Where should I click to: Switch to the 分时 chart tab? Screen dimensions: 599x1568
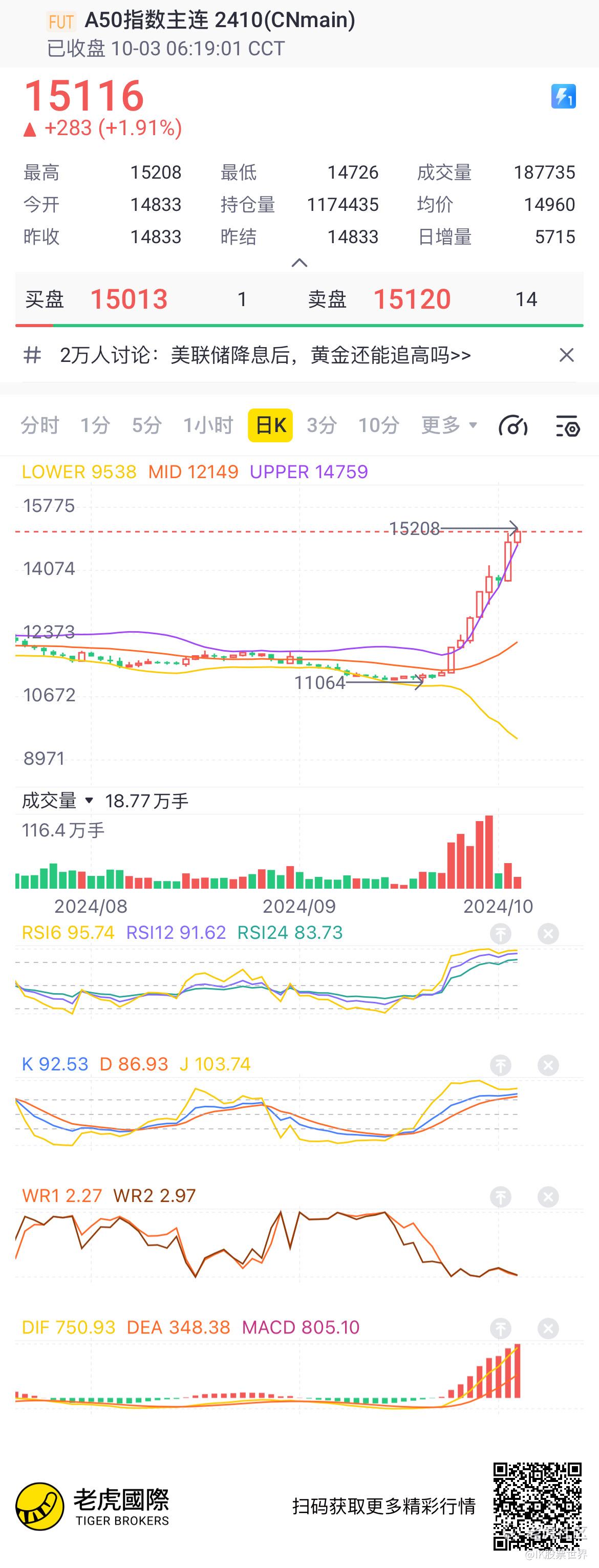[40, 425]
